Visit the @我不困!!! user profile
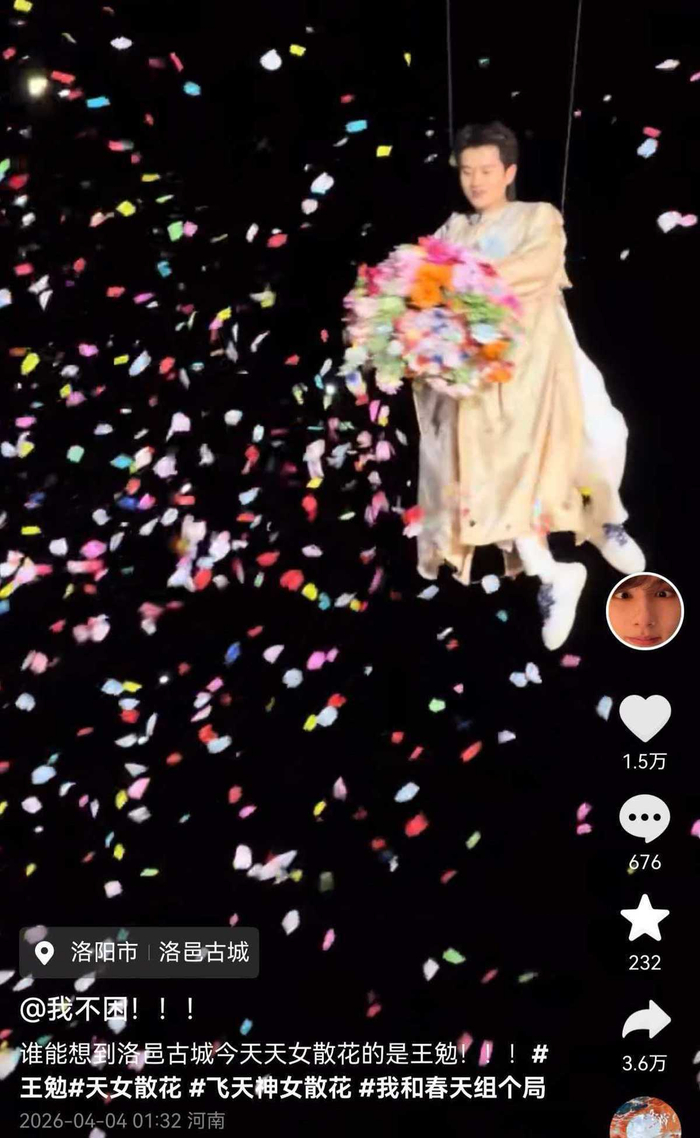 108,1009
